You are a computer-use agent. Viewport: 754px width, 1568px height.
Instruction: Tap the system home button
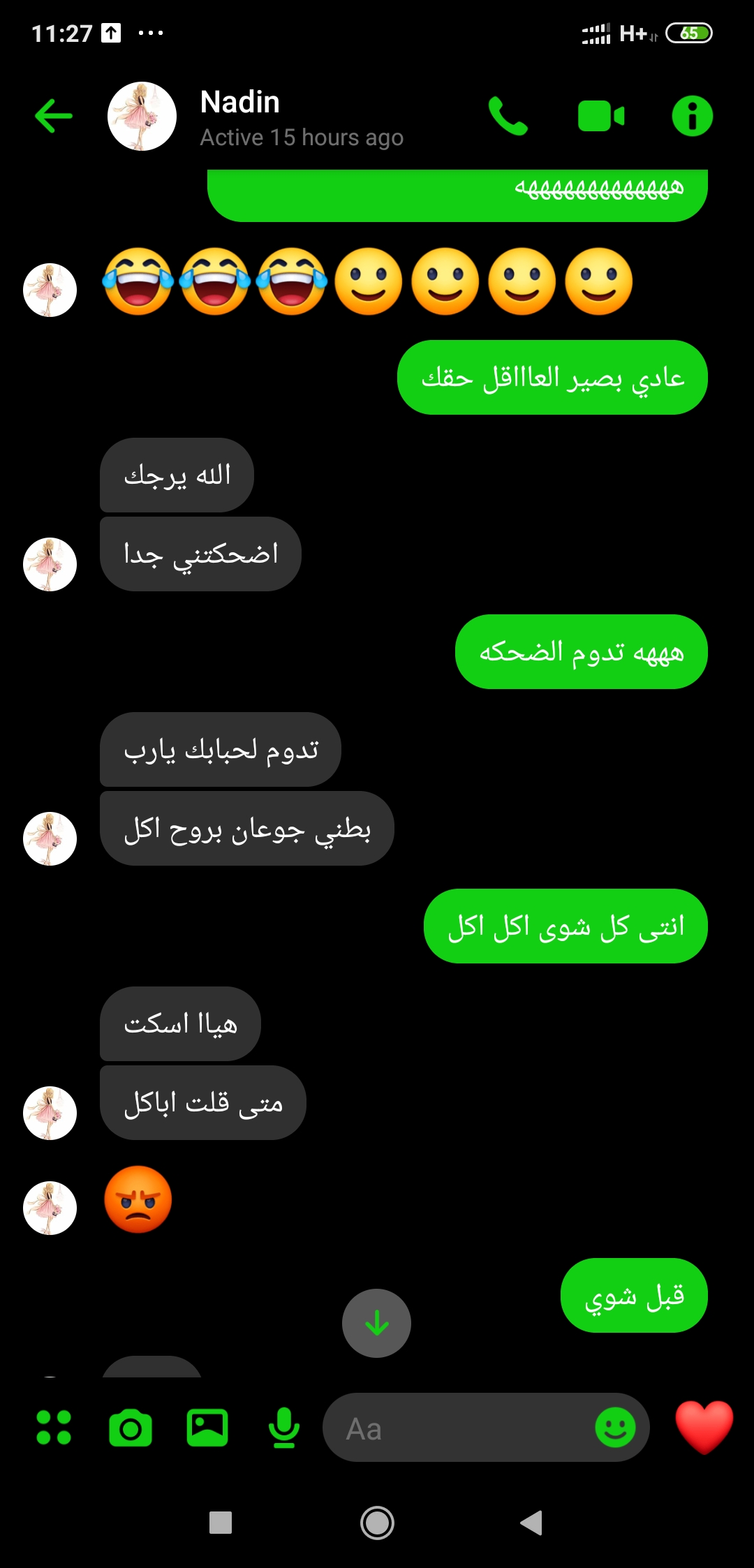click(377, 1523)
